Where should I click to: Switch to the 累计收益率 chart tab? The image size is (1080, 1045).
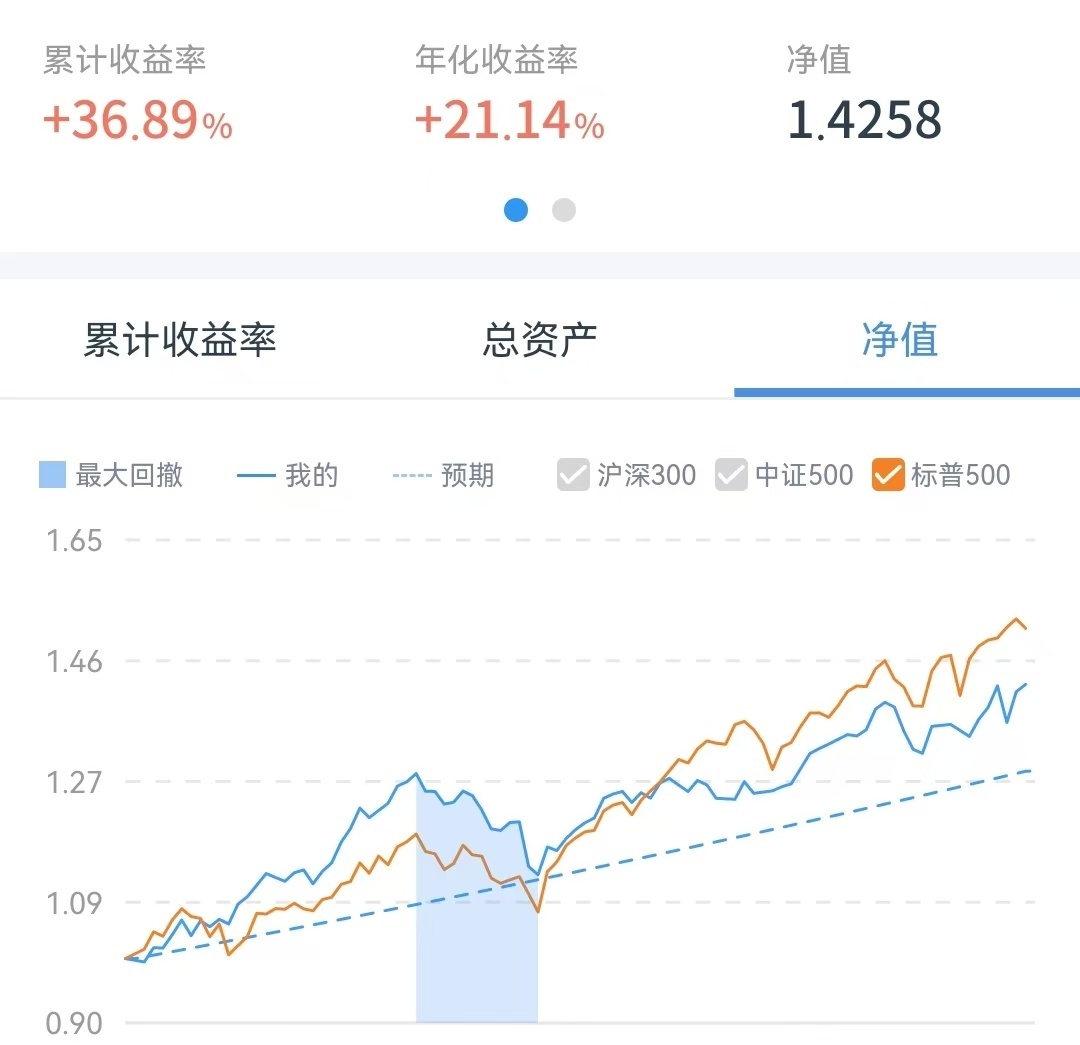tap(180, 340)
